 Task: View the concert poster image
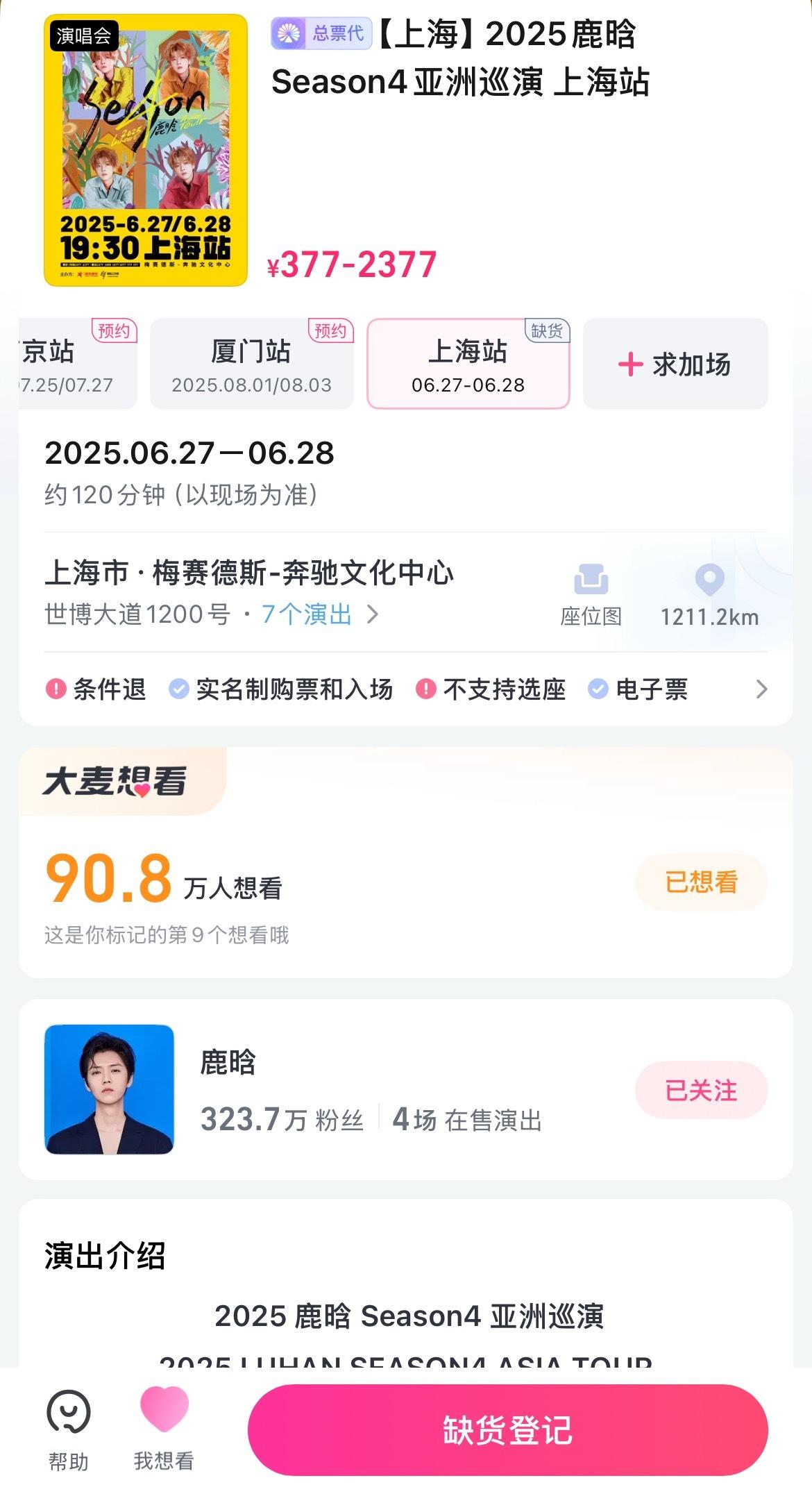tap(146, 150)
